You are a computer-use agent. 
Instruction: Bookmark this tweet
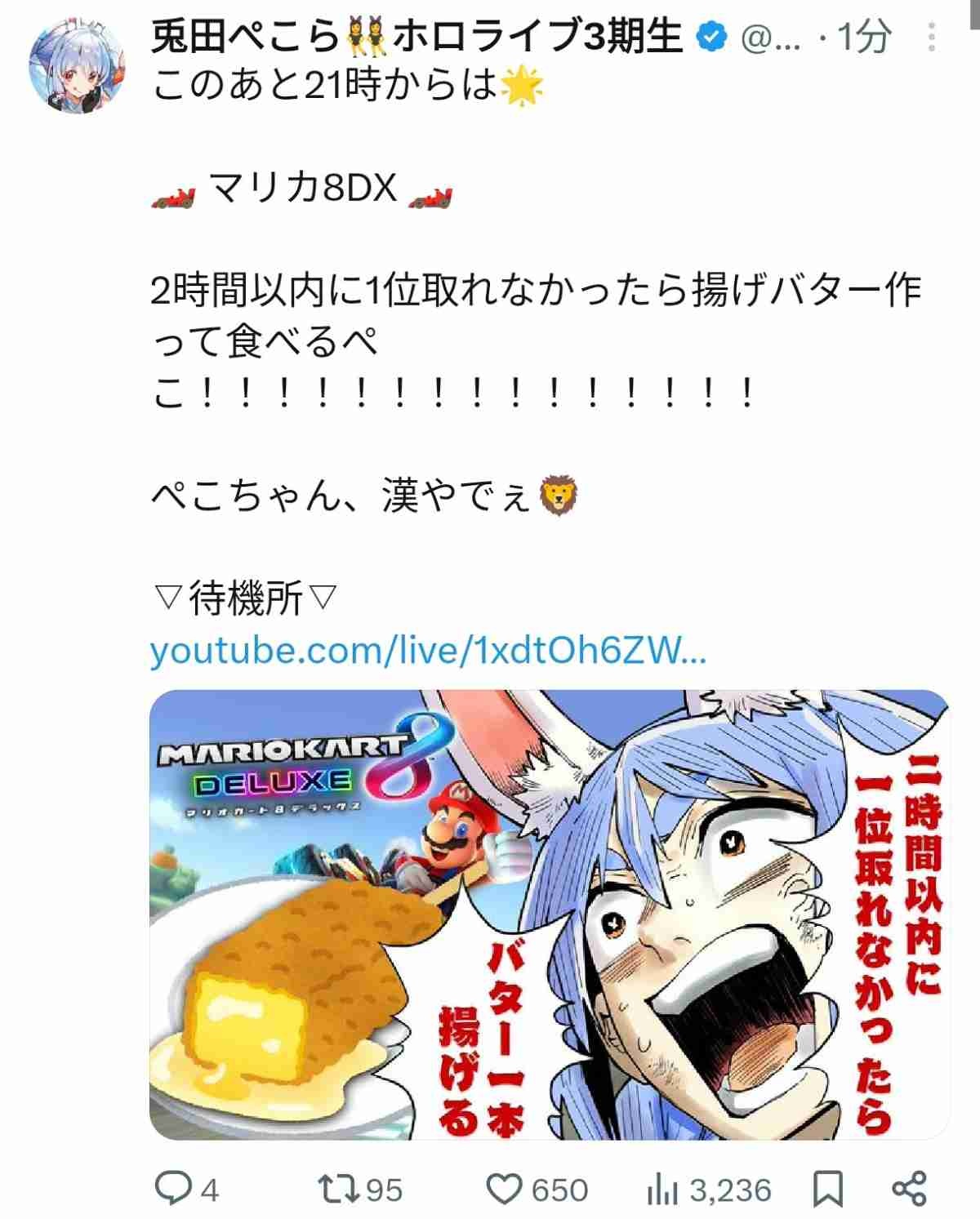click(829, 1188)
